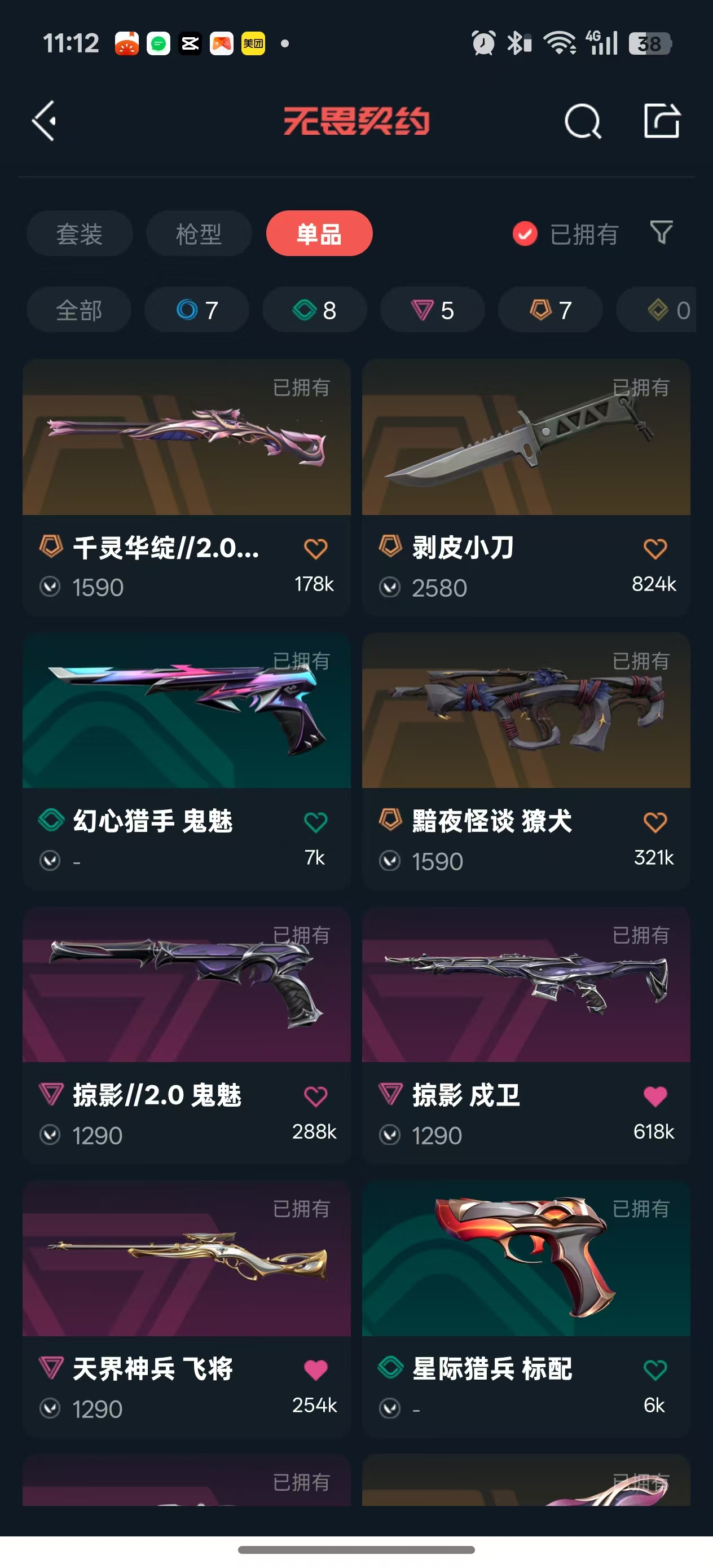Filter by the green tier chip showing 8

[314, 310]
